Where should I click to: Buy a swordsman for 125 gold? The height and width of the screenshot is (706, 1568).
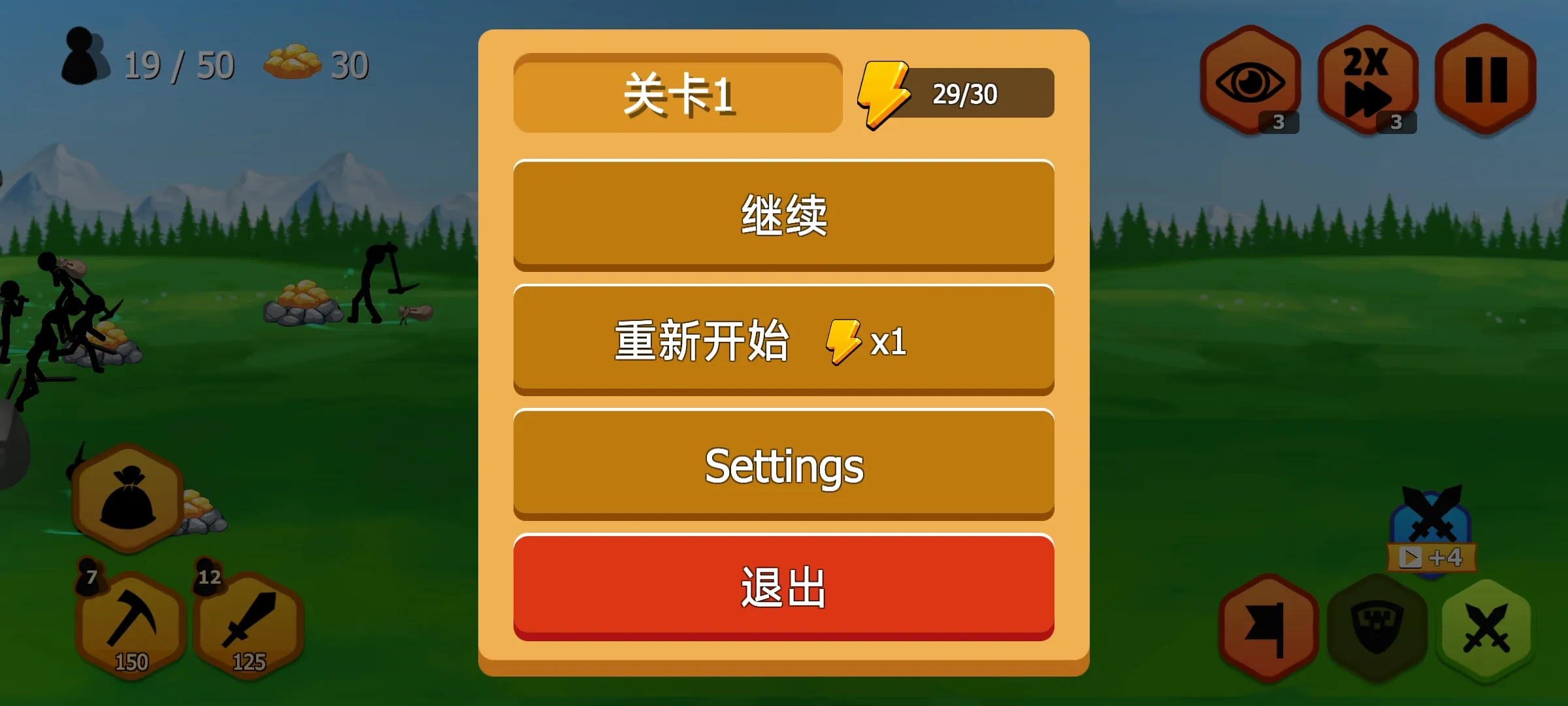pos(248,626)
